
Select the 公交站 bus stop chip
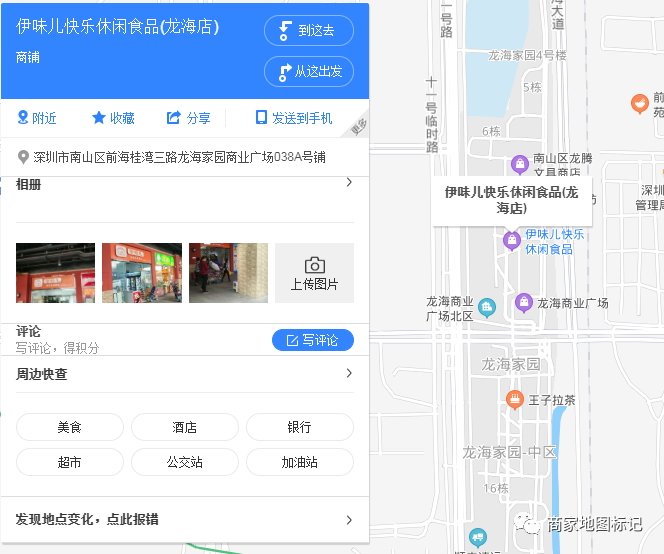[x=185, y=462]
